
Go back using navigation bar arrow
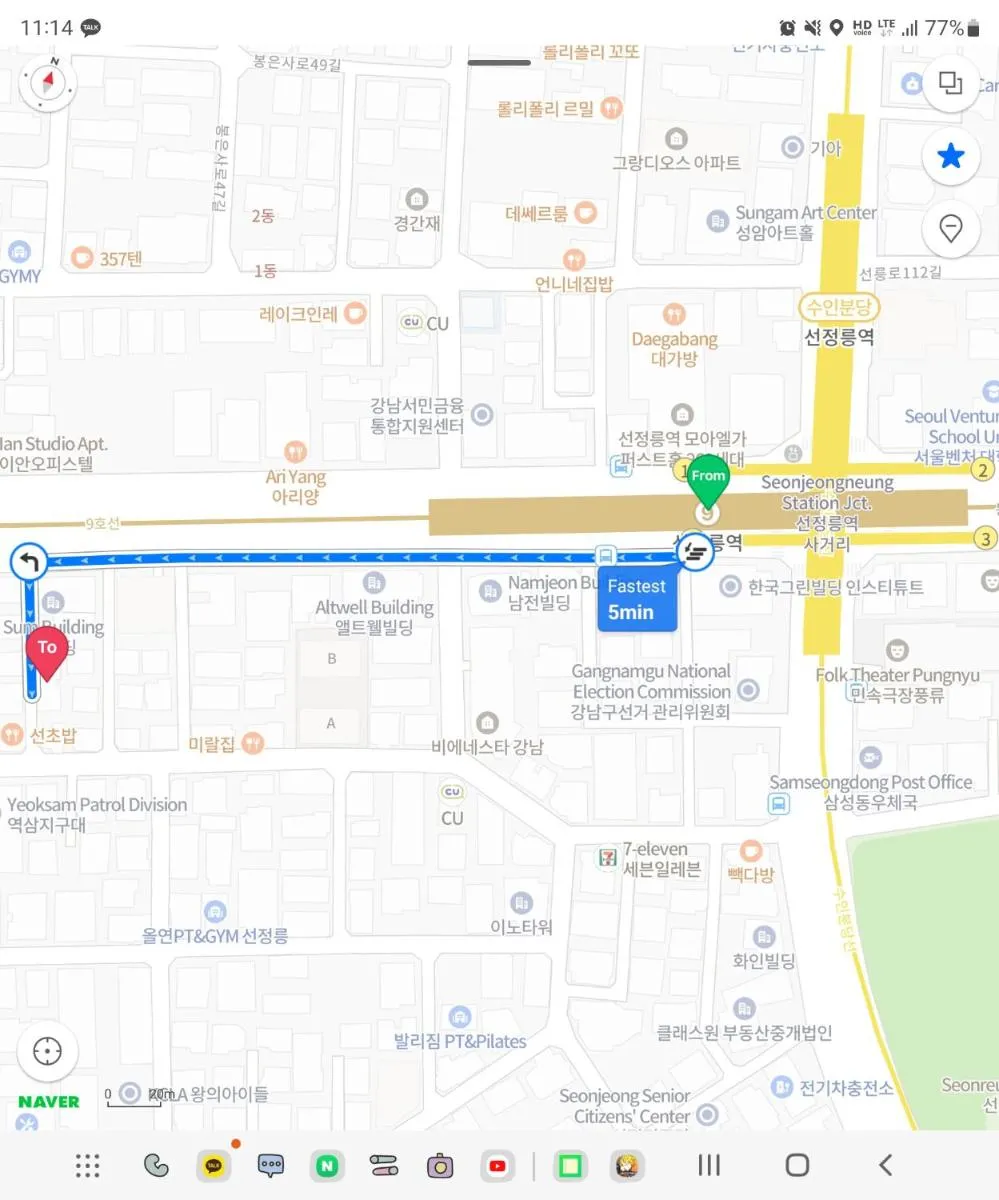pos(884,1165)
